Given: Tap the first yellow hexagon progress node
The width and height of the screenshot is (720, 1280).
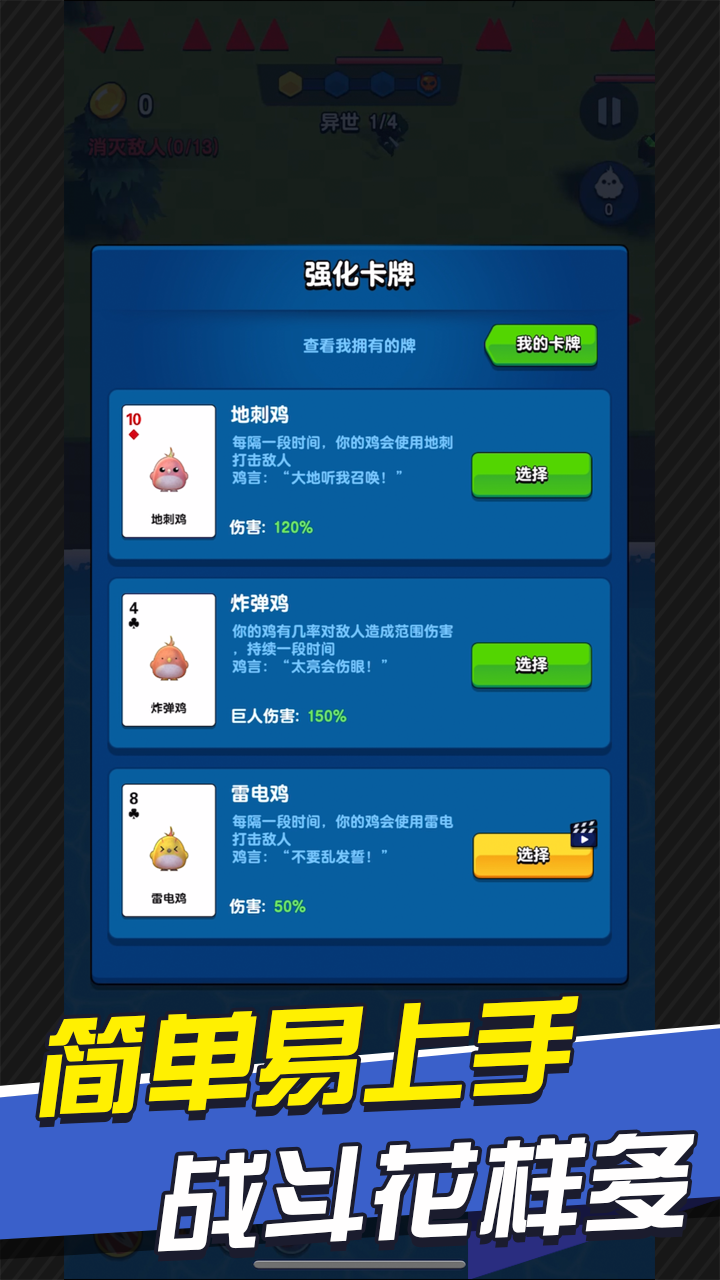Looking at the screenshot, I should click(x=289, y=84).
